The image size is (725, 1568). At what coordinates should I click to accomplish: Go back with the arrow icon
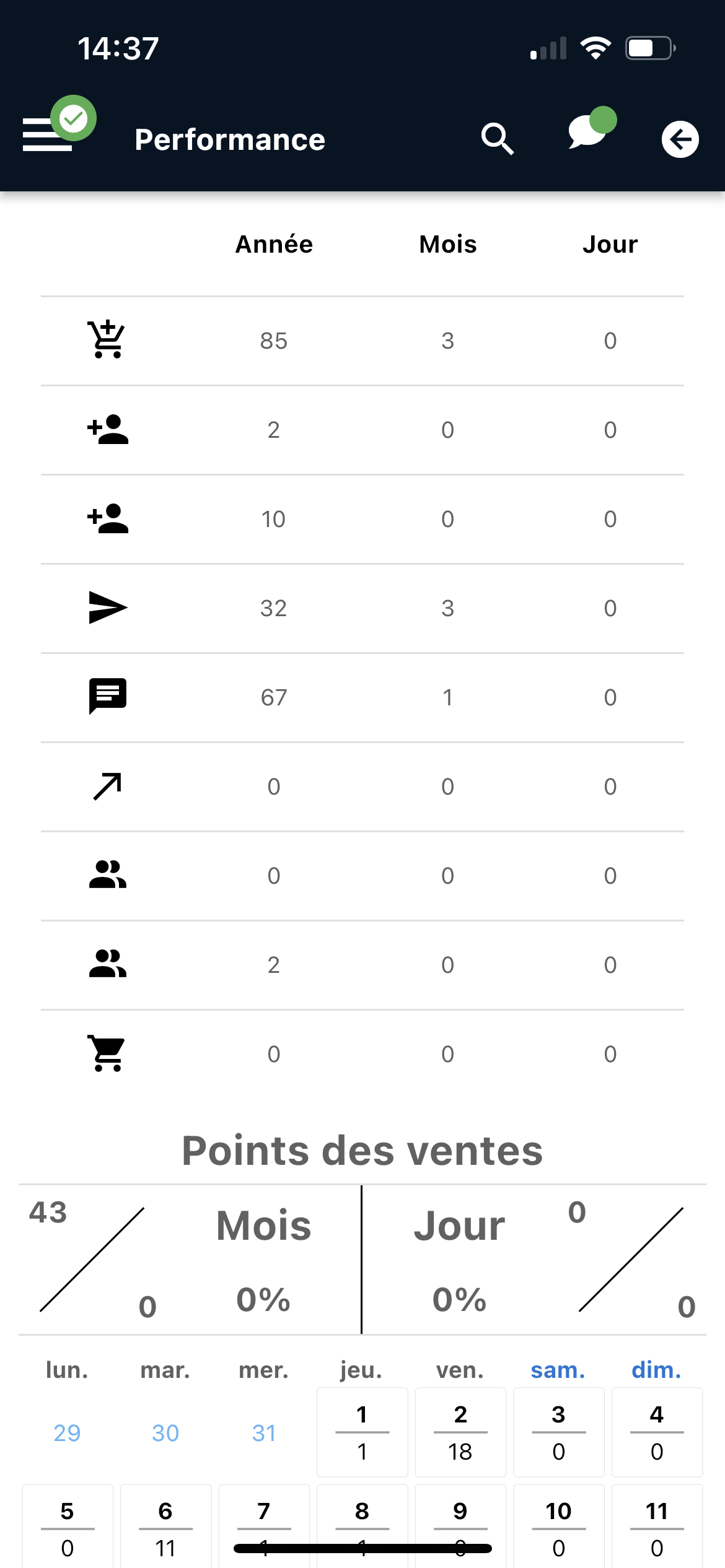click(x=680, y=139)
